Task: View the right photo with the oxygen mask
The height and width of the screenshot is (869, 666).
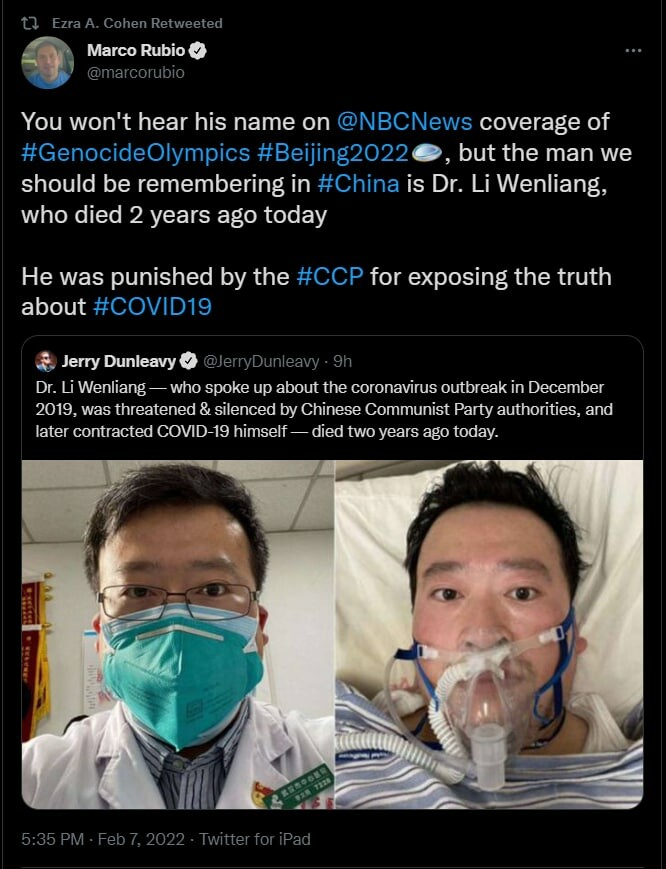Action: (x=489, y=634)
